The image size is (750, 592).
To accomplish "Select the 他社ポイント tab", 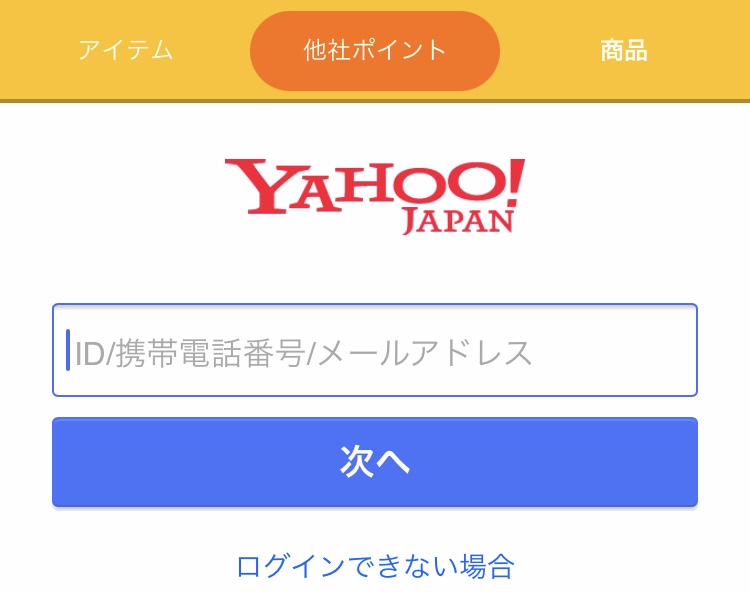I will (375, 50).
